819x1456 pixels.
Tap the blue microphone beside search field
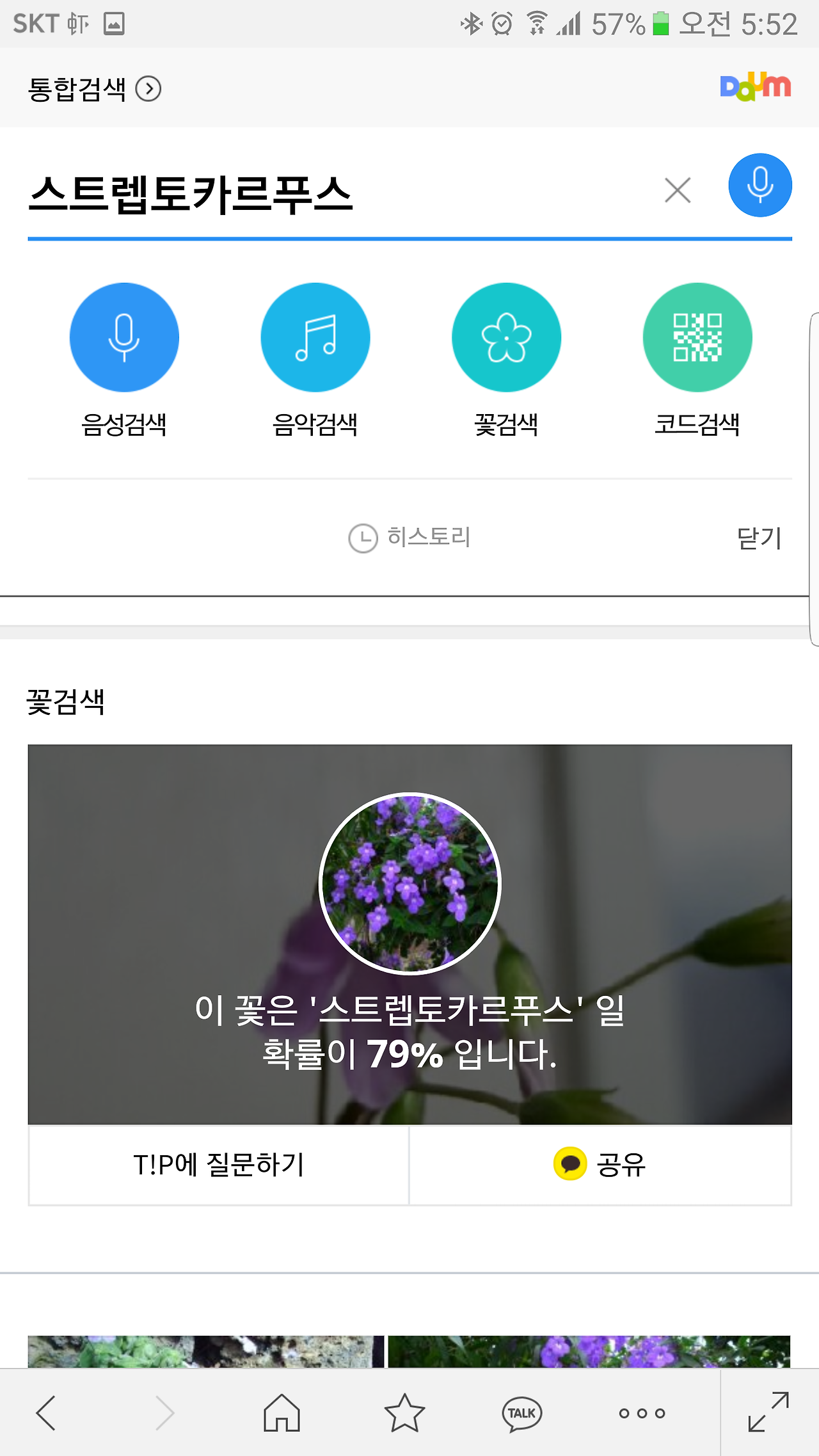click(x=759, y=186)
